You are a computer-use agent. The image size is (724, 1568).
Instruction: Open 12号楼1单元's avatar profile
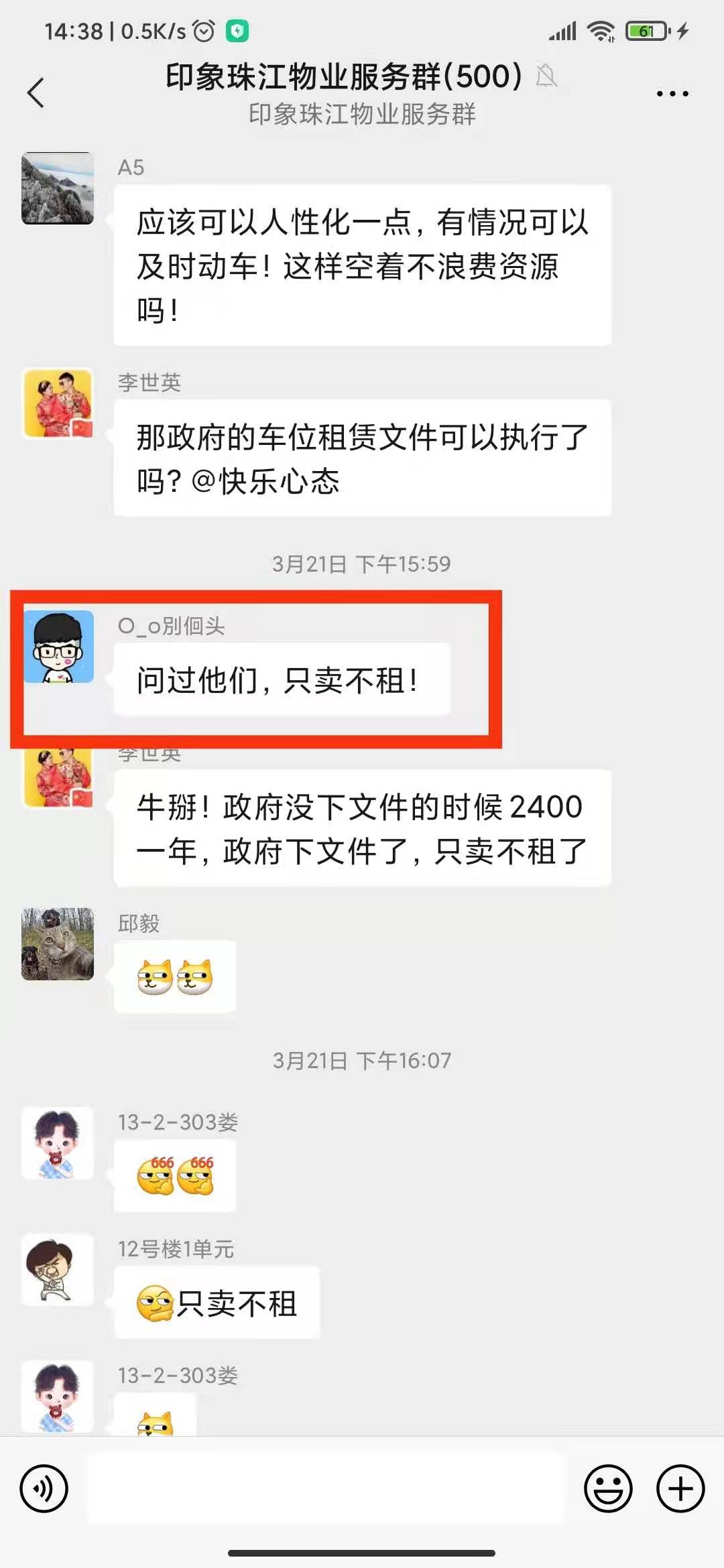coord(58,1270)
